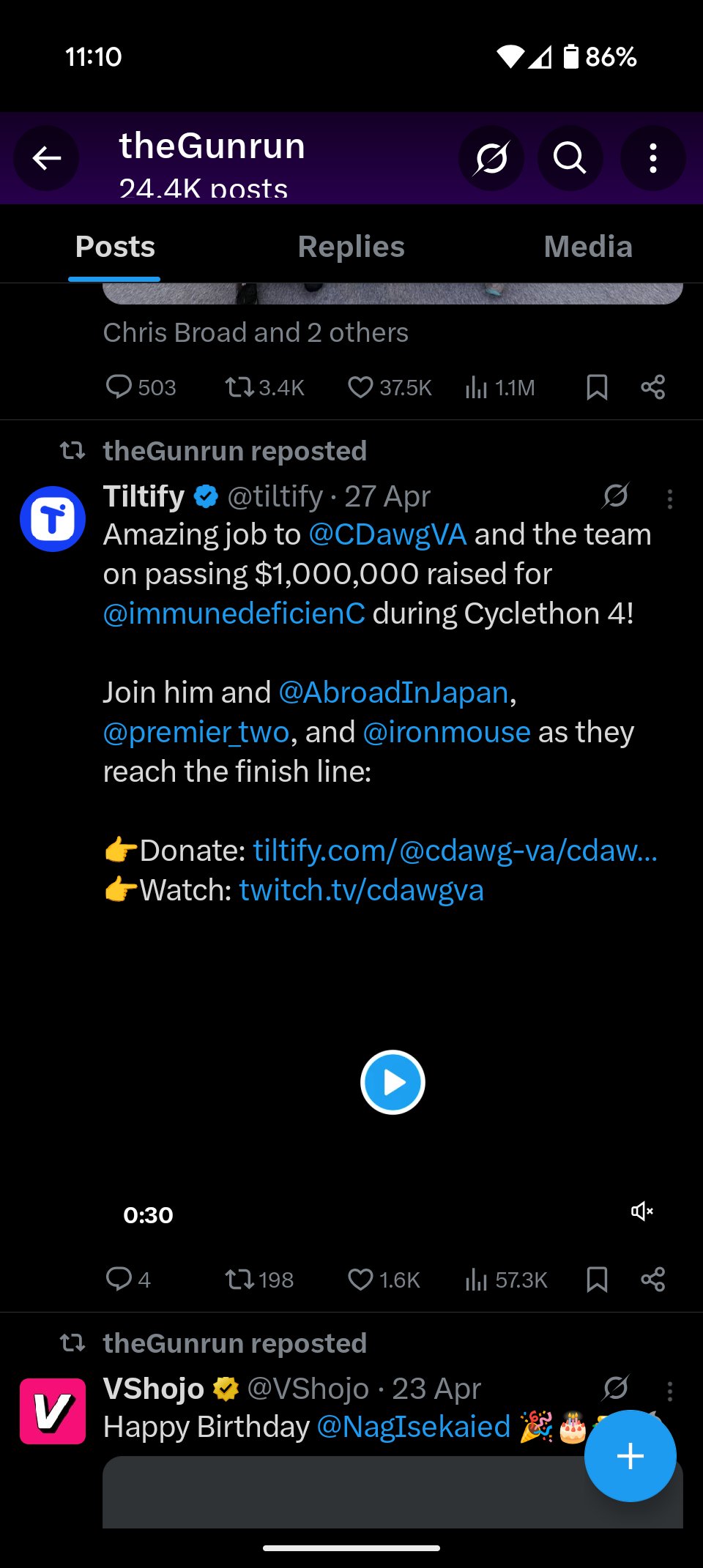Tap the Grok icon in the header
The height and width of the screenshot is (1568, 703).
point(491,158)
